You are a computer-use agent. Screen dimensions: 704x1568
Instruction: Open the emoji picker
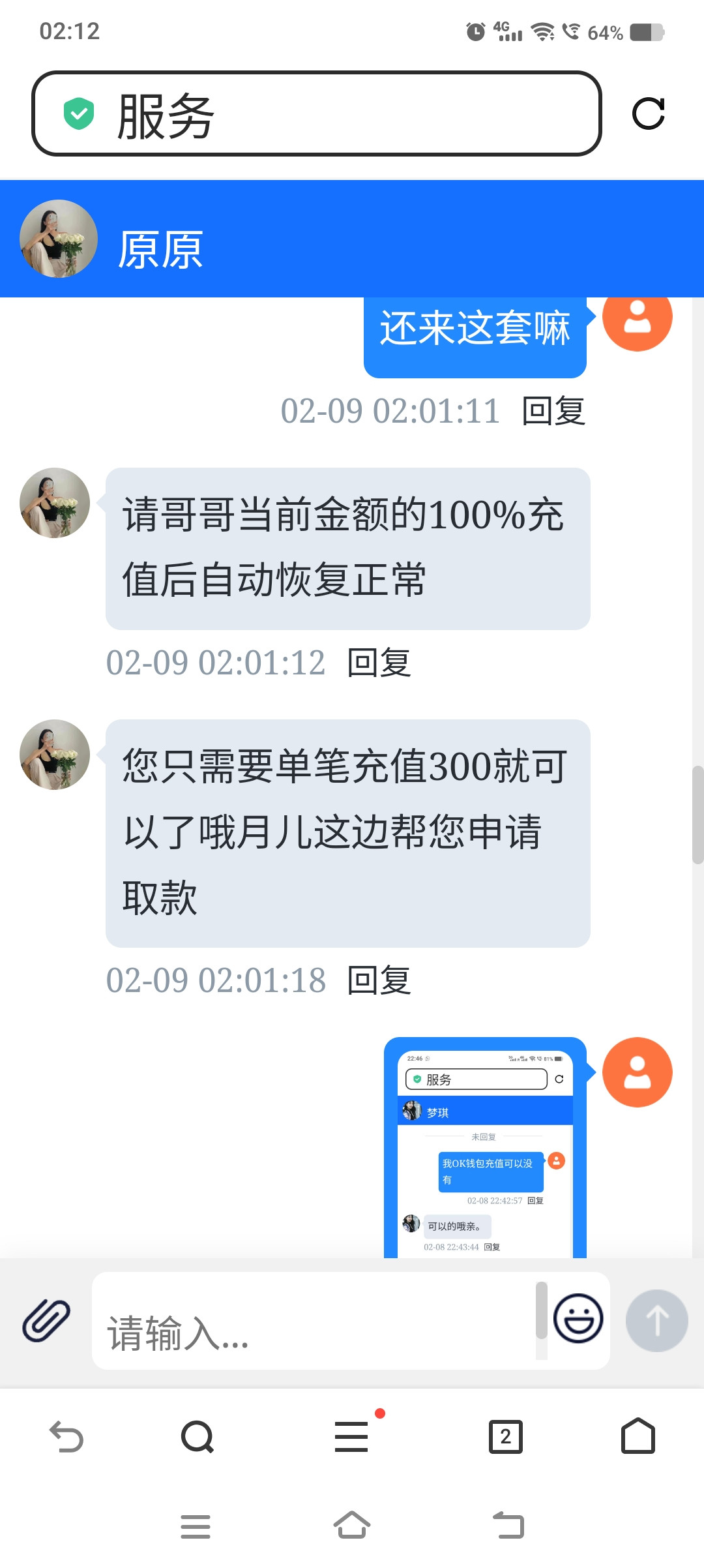pos(578,1319)
